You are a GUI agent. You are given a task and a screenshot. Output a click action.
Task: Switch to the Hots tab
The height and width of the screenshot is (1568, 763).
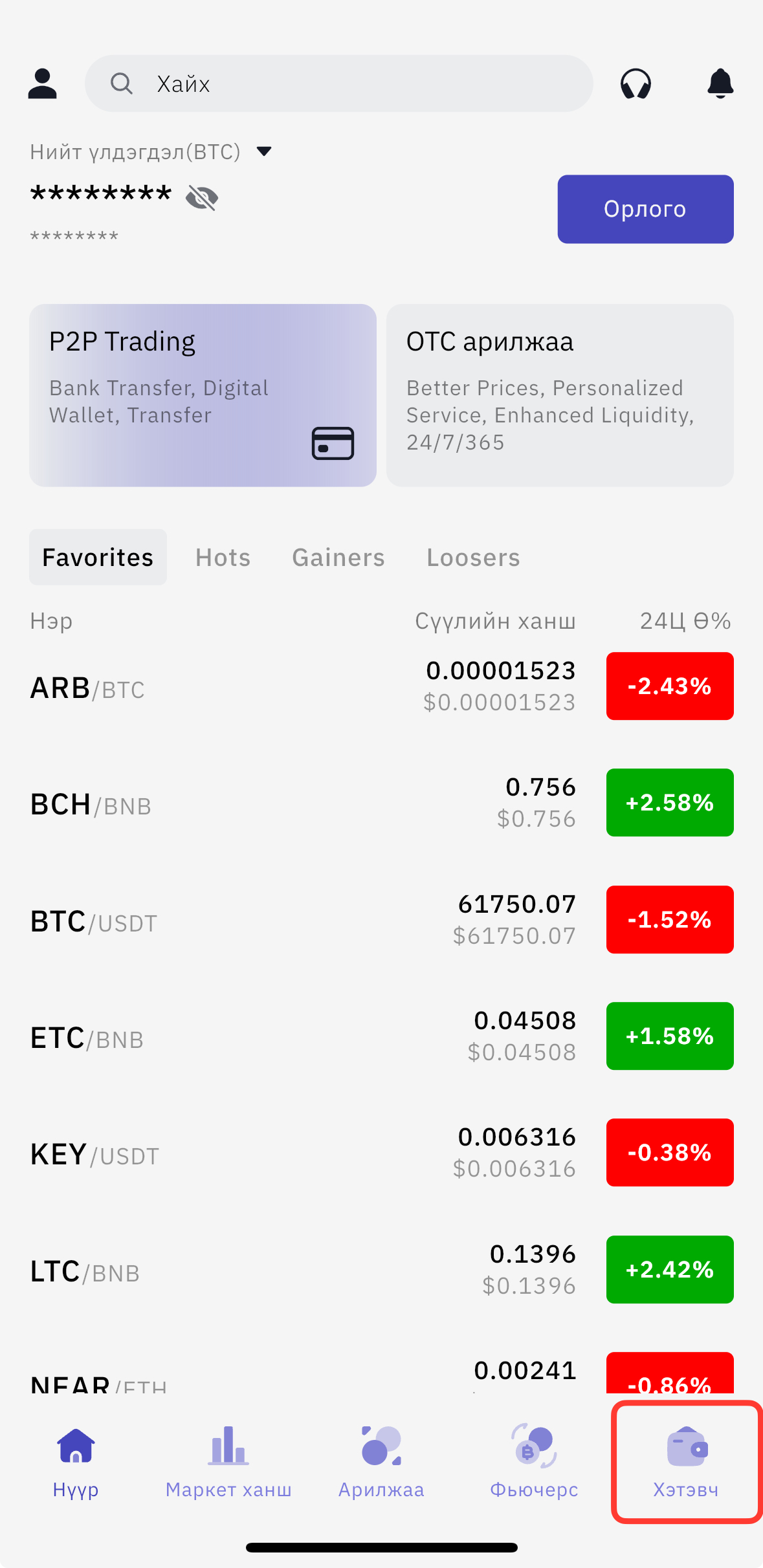pos(223,558)
